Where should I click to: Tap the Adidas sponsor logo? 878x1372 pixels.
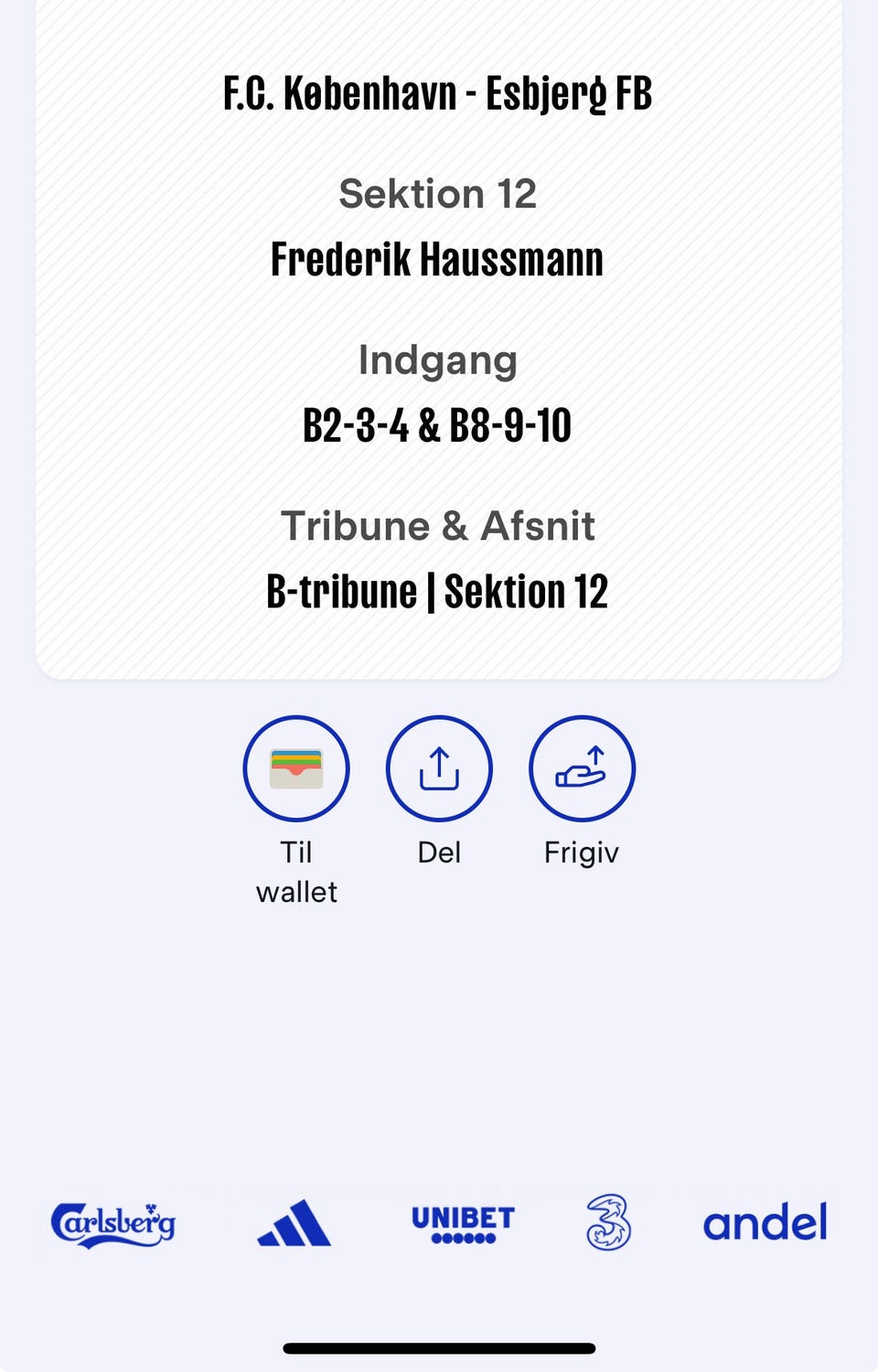[x=294, y=1222]
